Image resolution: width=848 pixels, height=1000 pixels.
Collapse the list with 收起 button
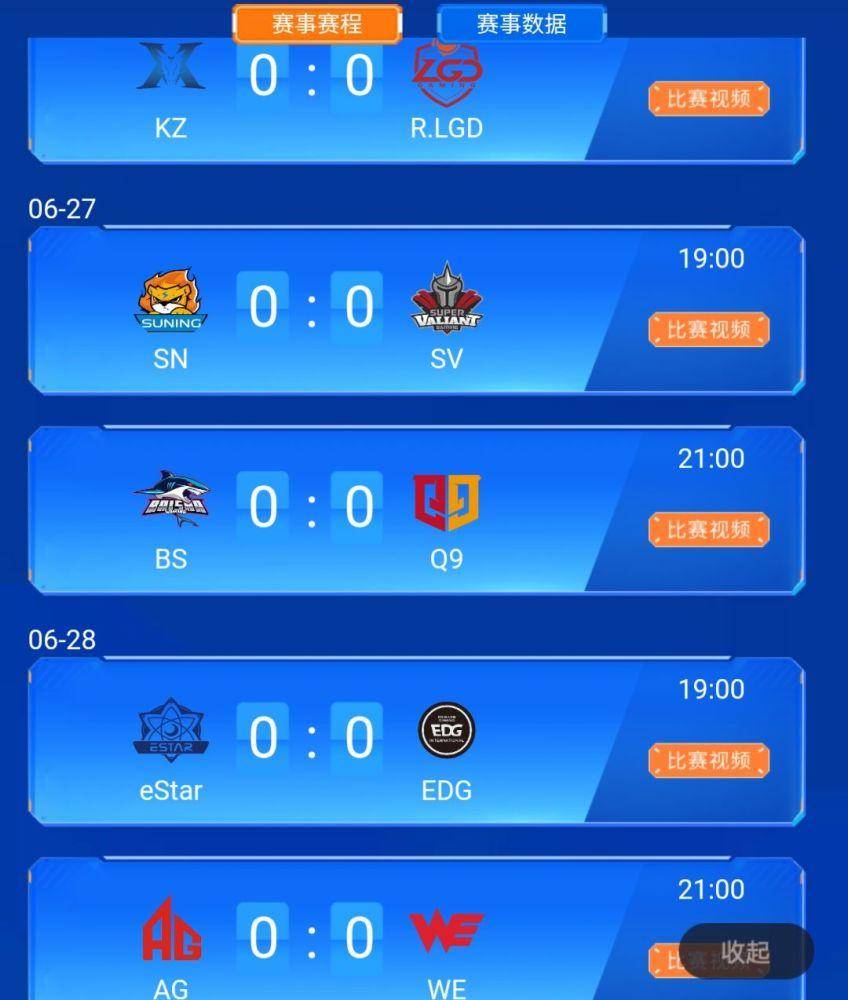coord(746,952)
